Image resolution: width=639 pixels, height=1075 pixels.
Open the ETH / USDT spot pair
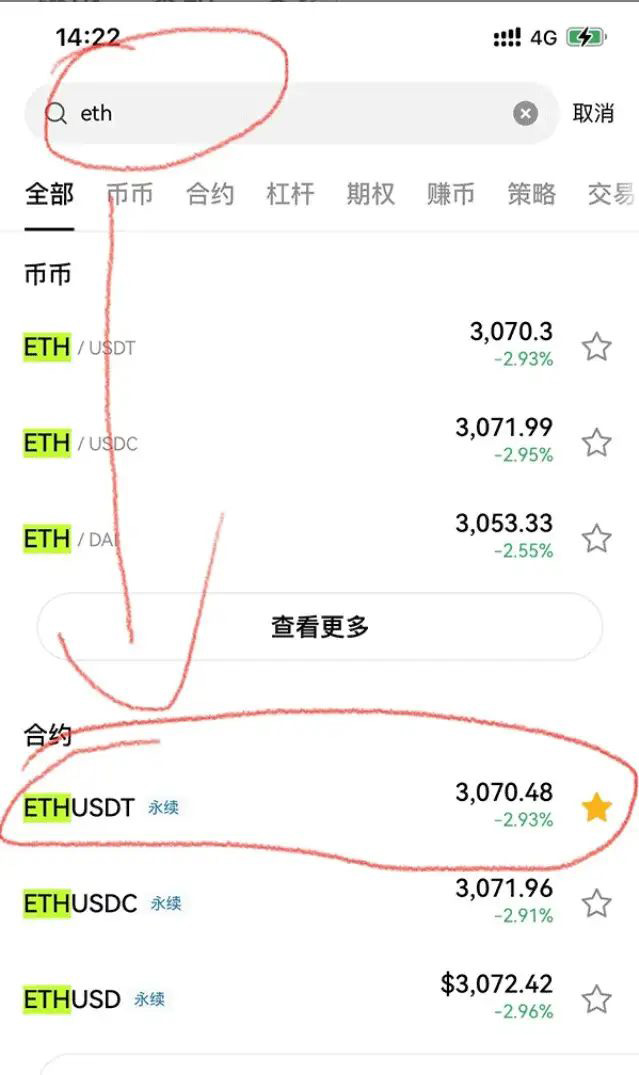click(320, 347)
